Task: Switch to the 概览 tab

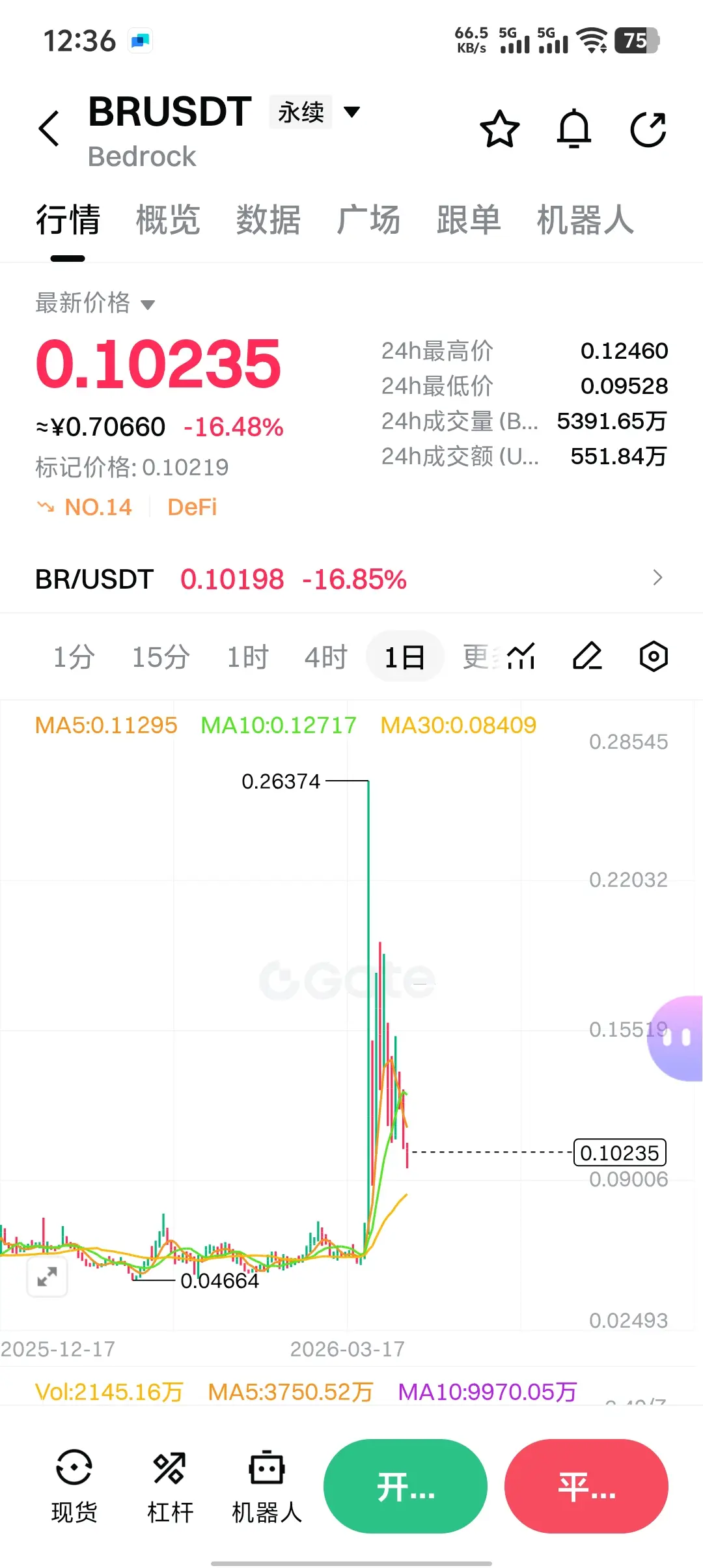Action: [x=168, y=219]
